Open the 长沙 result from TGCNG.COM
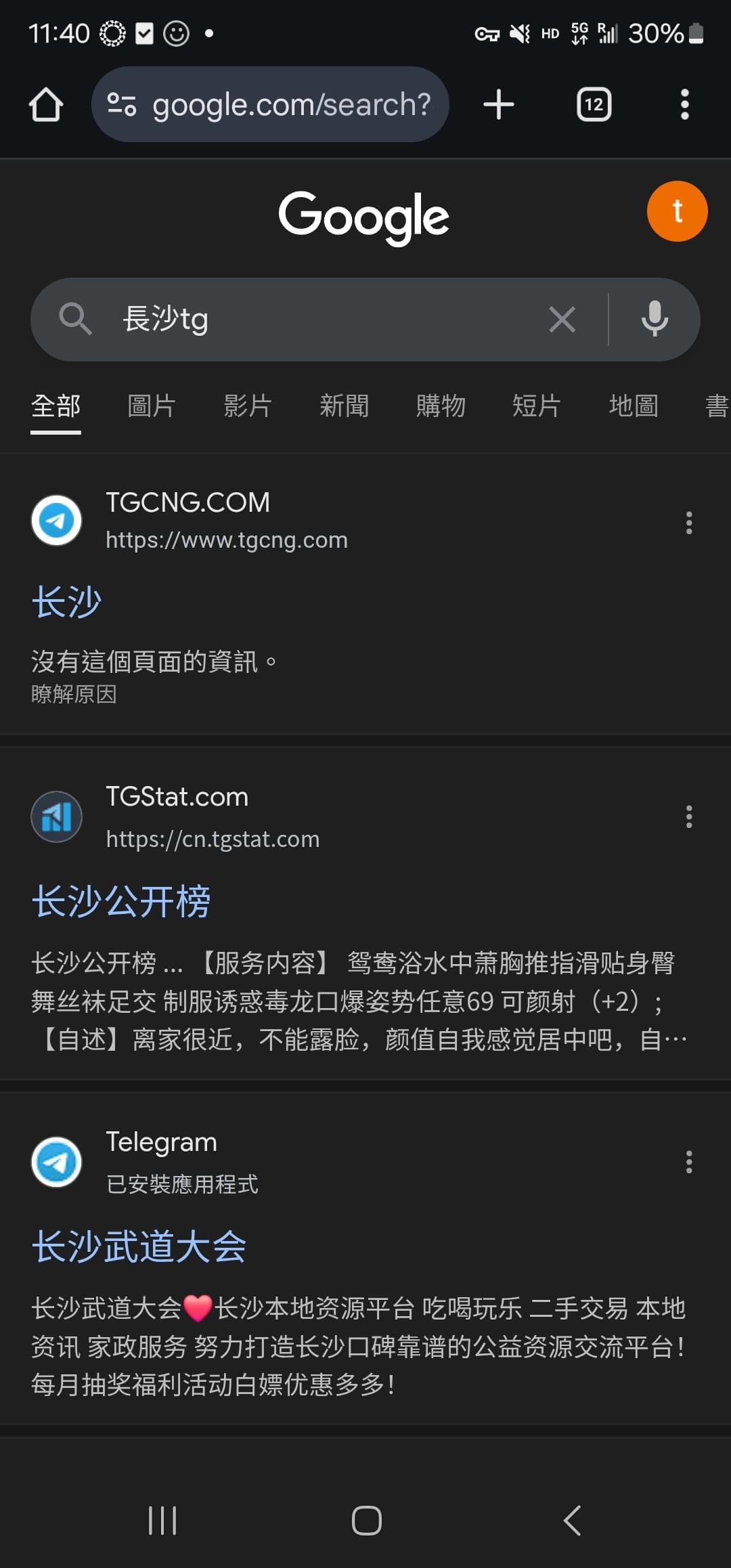This screenshot has width=731, height=1568. [66, 602]
